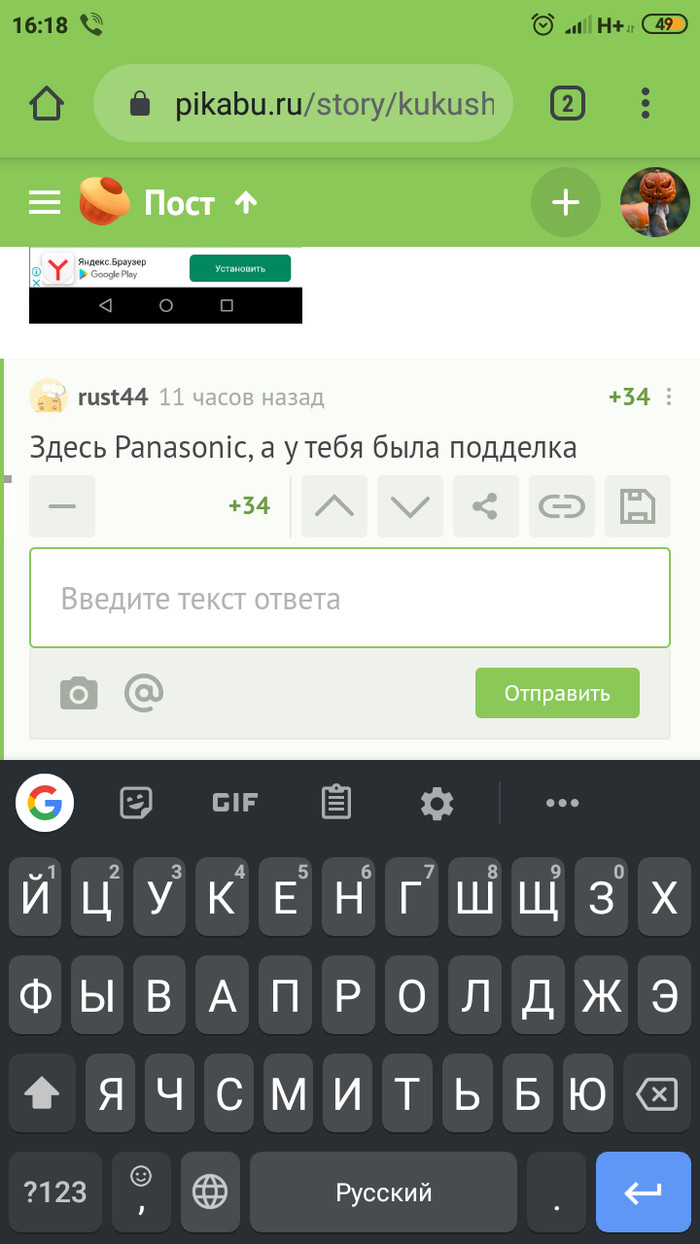Create a new post with plus button
Image resolution: width=700 pixels, height=1244 pixels.
565,203
